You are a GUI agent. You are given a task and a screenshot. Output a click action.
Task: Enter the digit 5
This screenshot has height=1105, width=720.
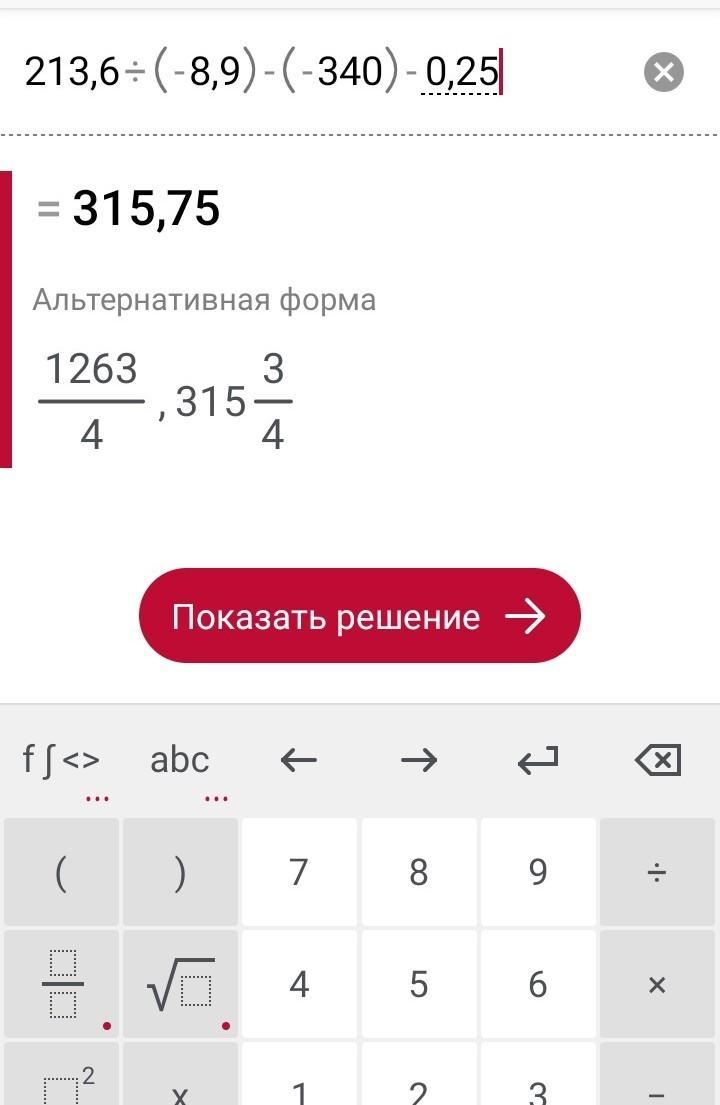click(x=418, y=985)
